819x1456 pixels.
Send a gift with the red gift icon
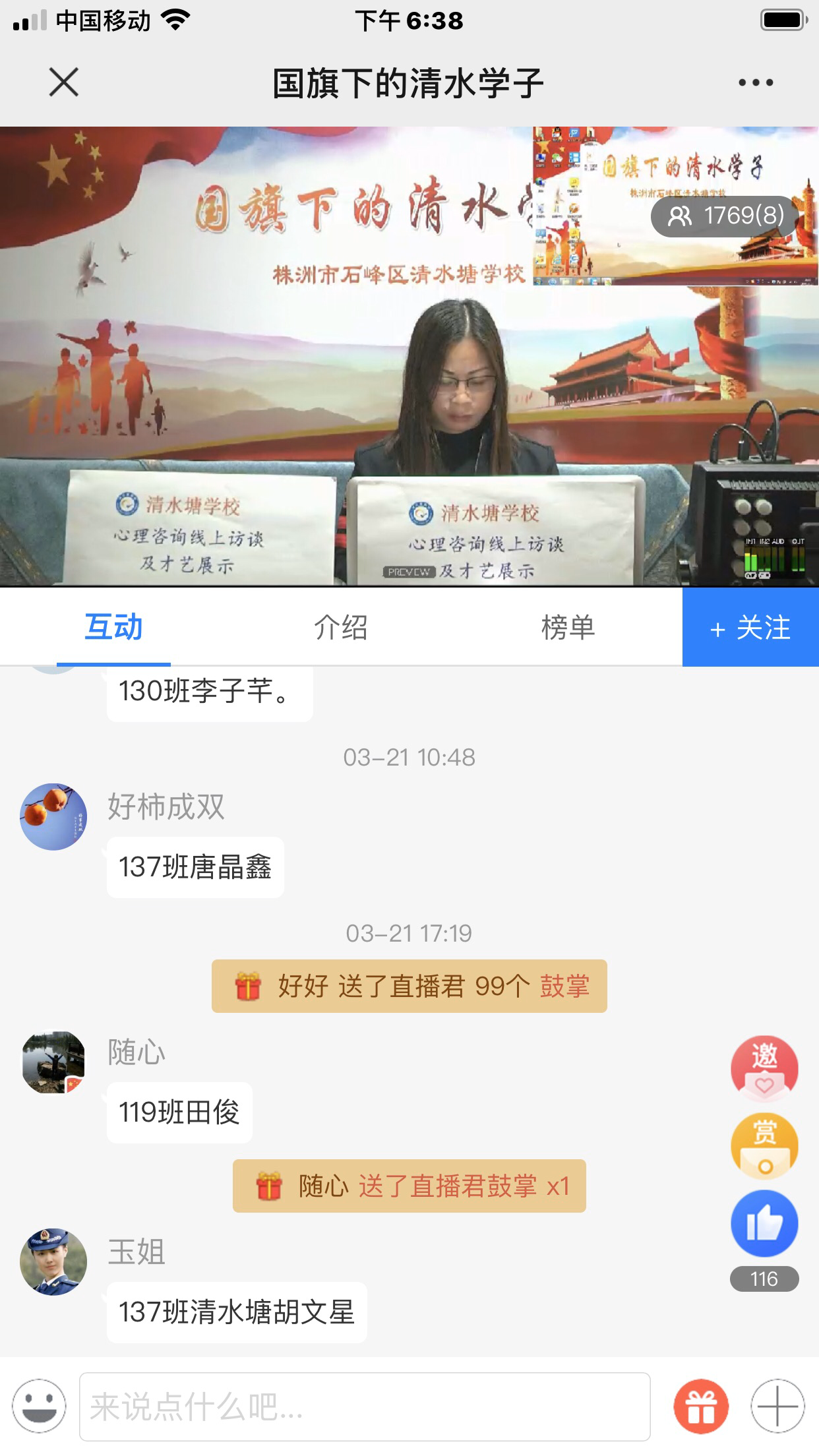pos(701,1407)
